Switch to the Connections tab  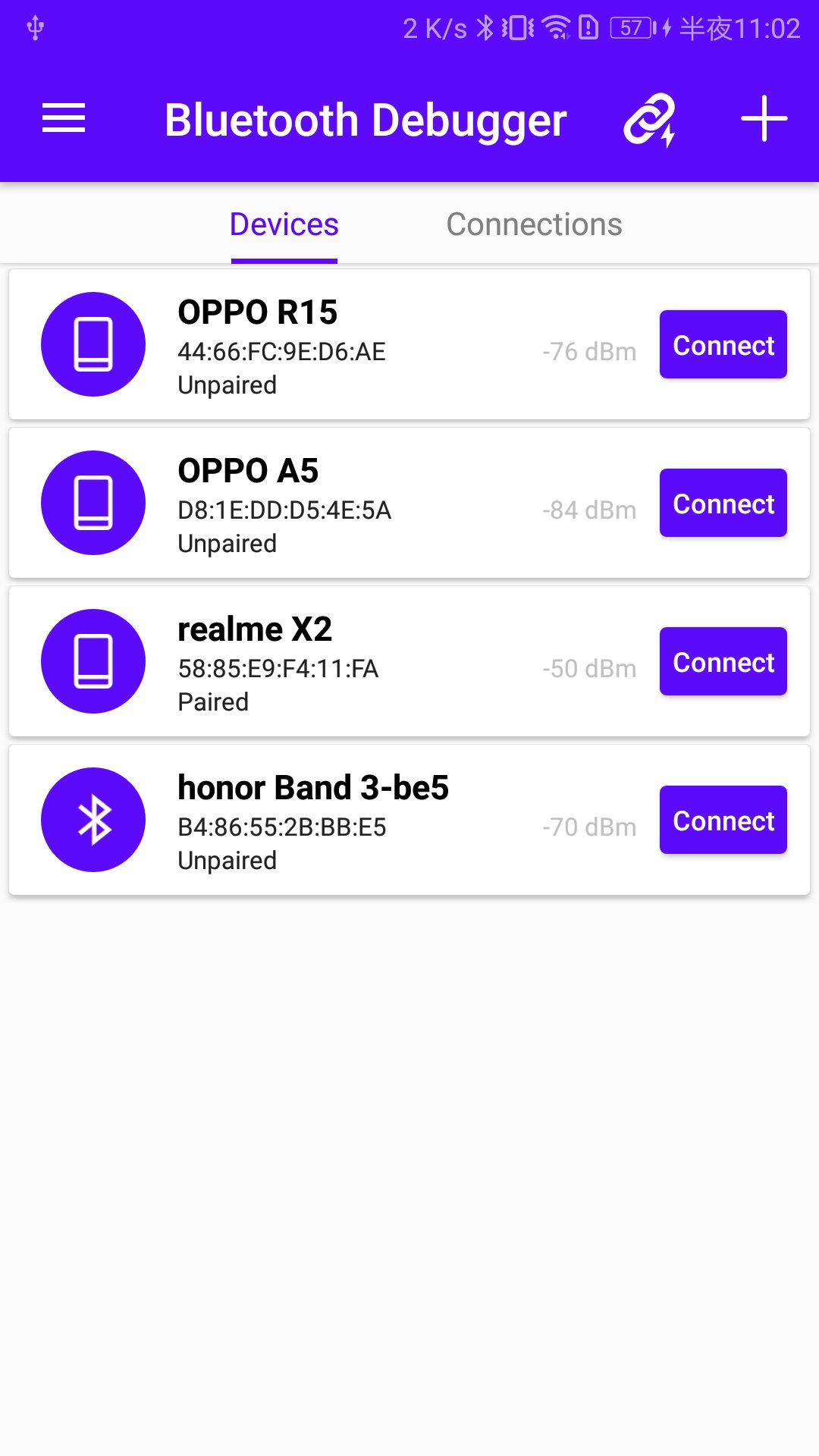pyautogui.click(x=535, y=224)
